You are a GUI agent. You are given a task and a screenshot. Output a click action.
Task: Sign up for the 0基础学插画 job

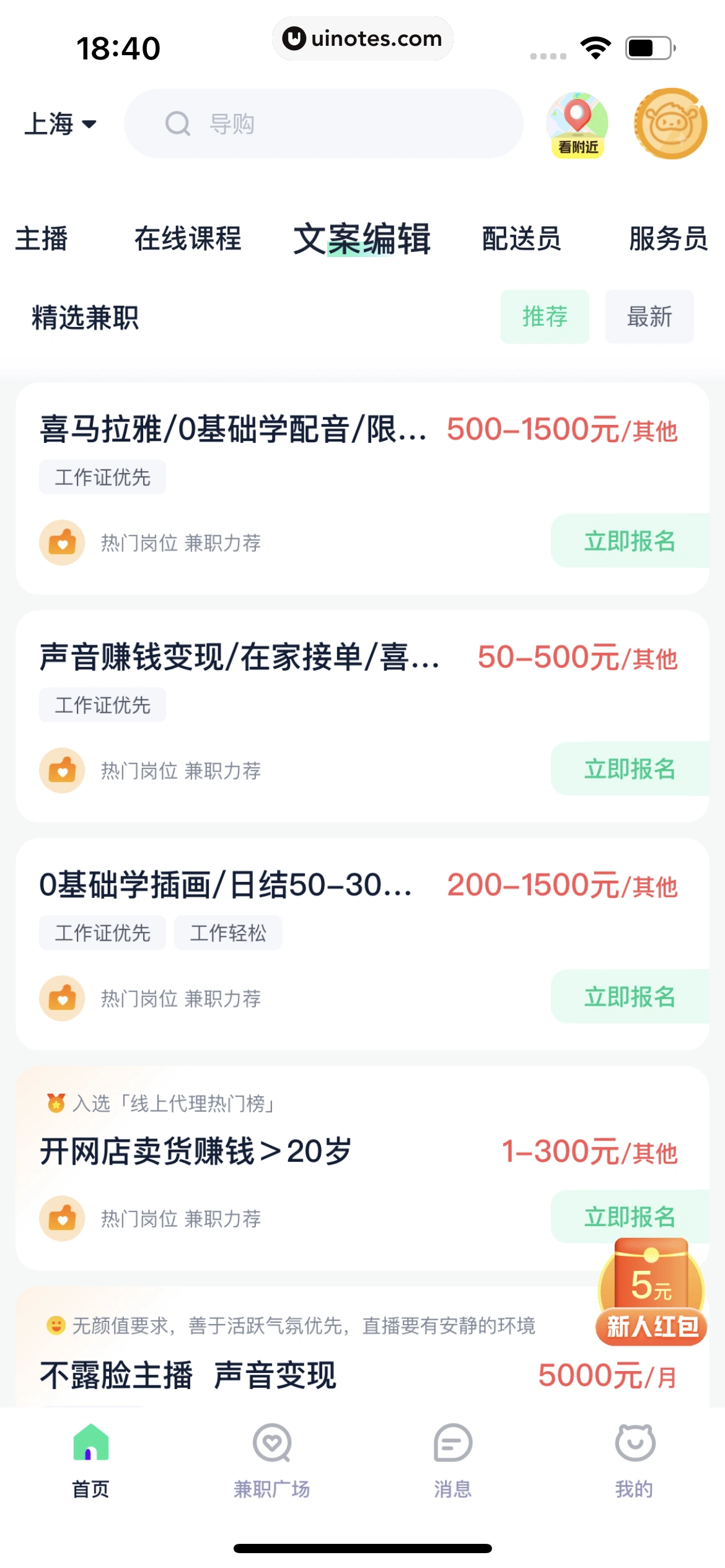click(629, 996)
